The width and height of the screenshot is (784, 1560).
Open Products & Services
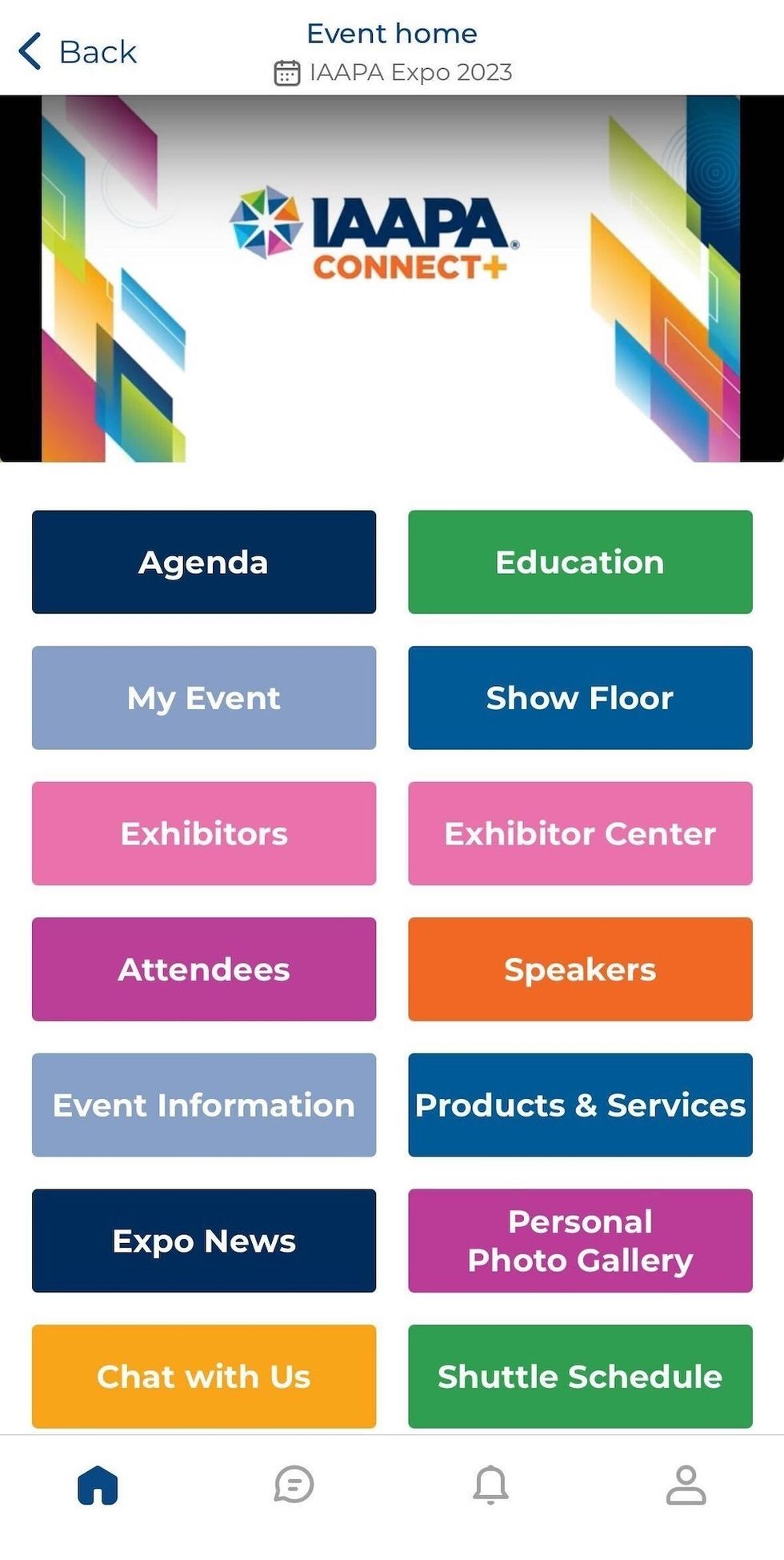(579, 1105)
